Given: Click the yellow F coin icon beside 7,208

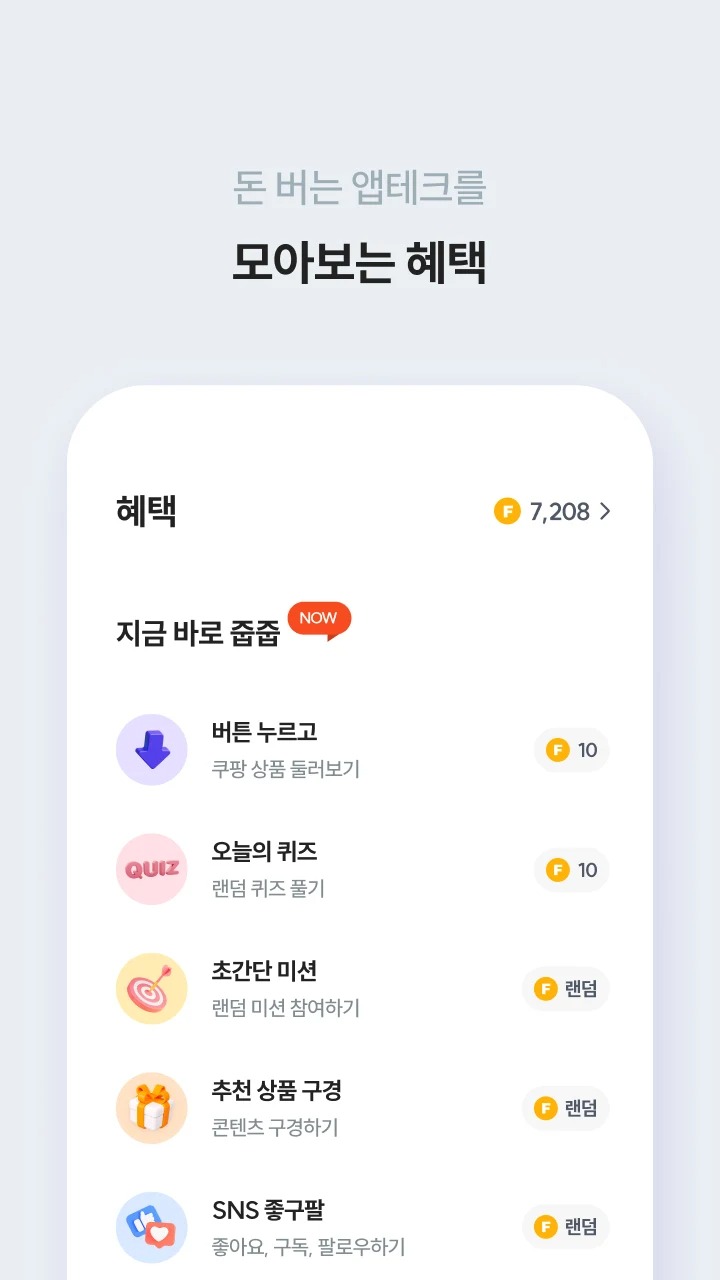Looking at the screenshot, I should 505,511.
